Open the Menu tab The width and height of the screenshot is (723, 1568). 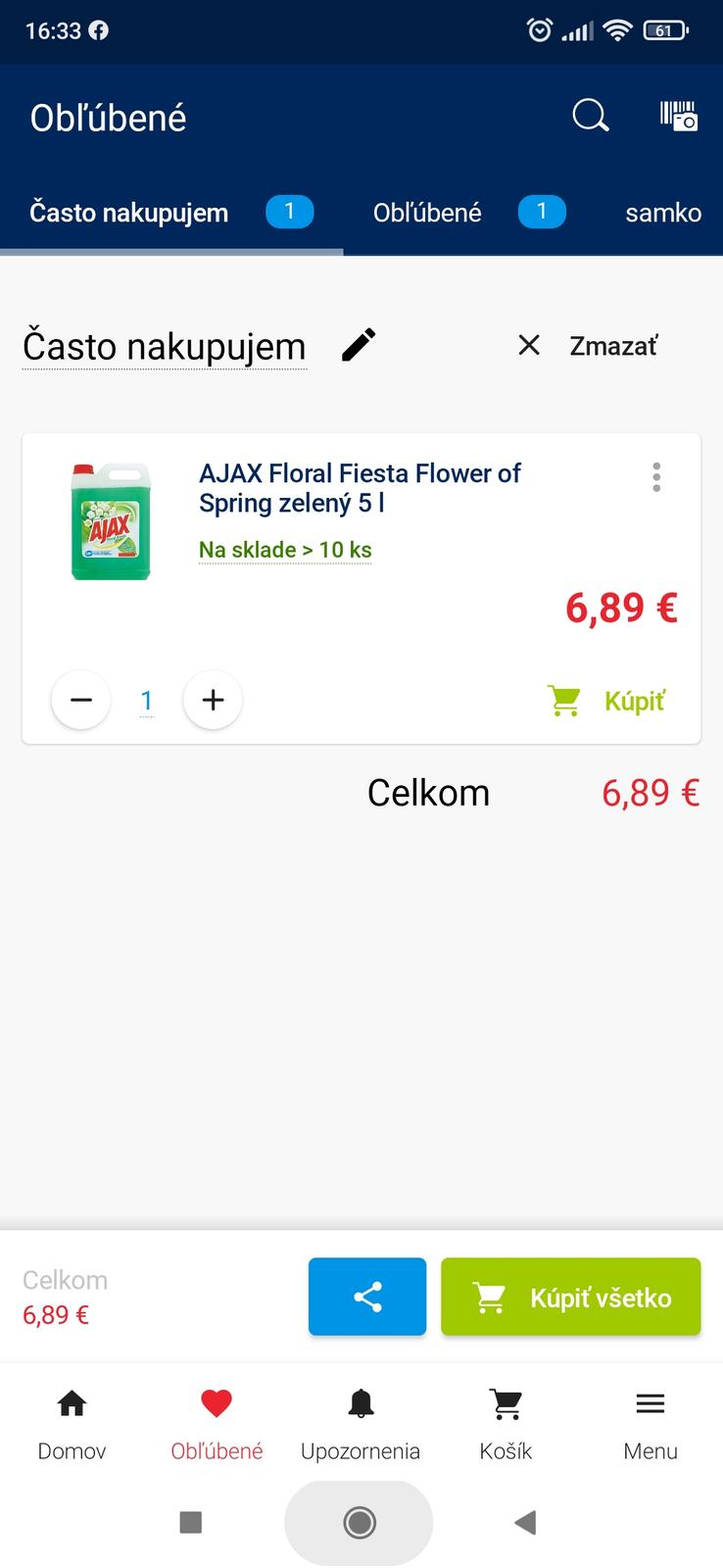click(x=651, y=1424)
